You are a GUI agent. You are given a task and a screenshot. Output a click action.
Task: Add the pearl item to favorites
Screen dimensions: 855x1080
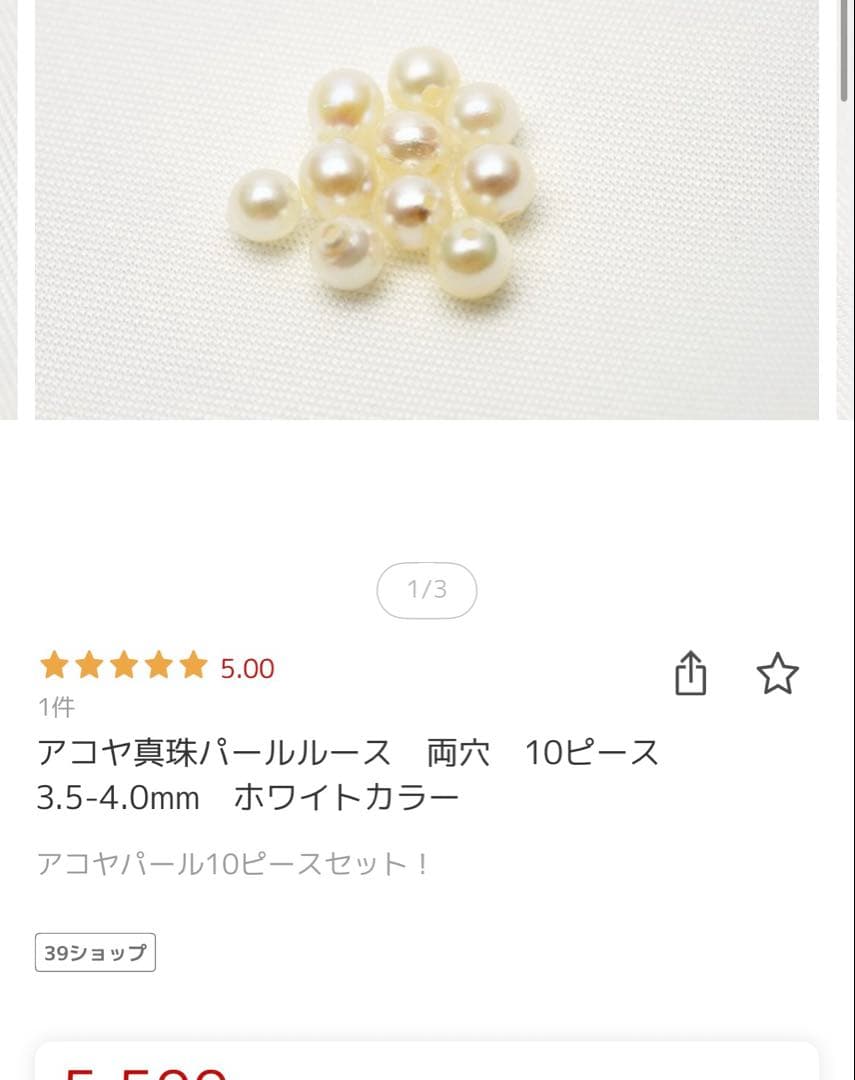[x=777, y=673]
